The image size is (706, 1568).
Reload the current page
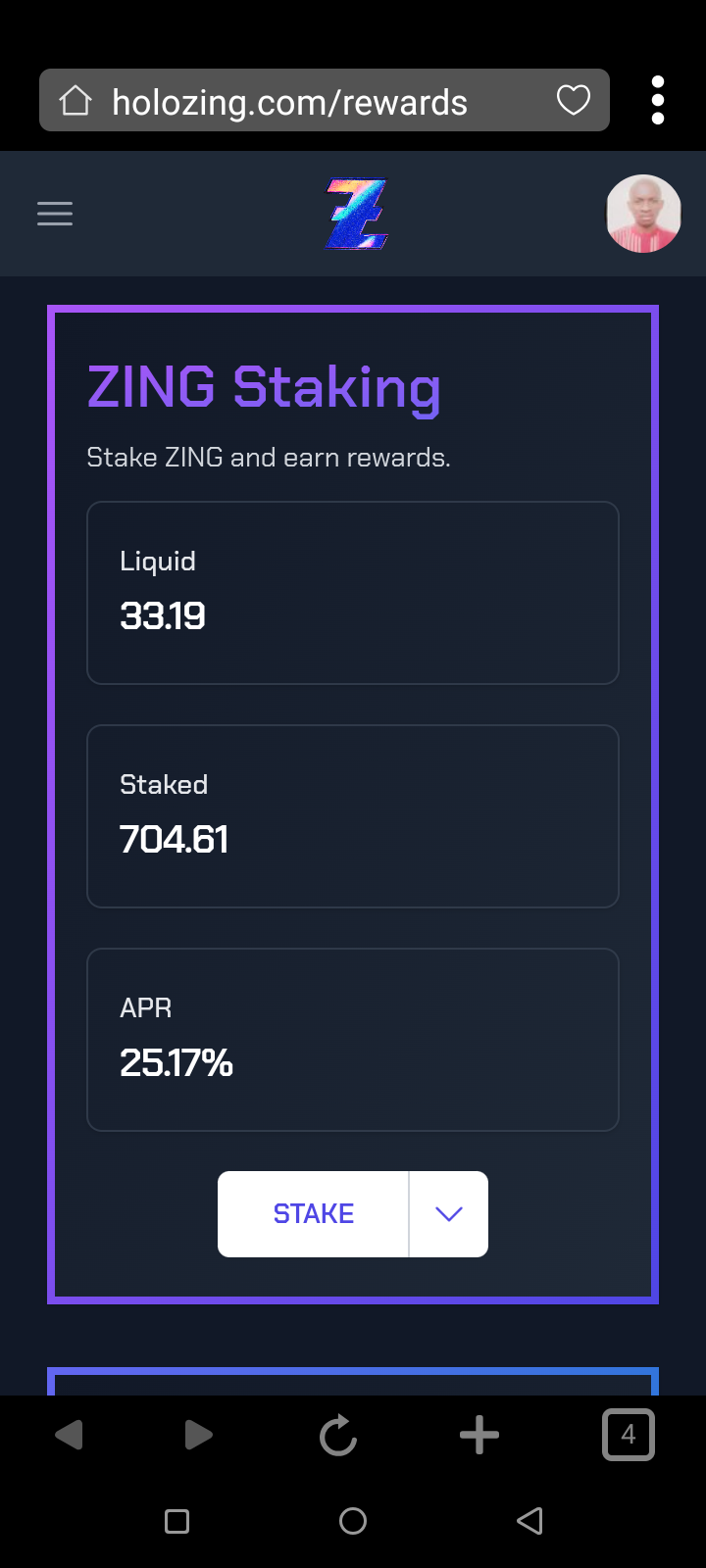(x=338, y=1436)
